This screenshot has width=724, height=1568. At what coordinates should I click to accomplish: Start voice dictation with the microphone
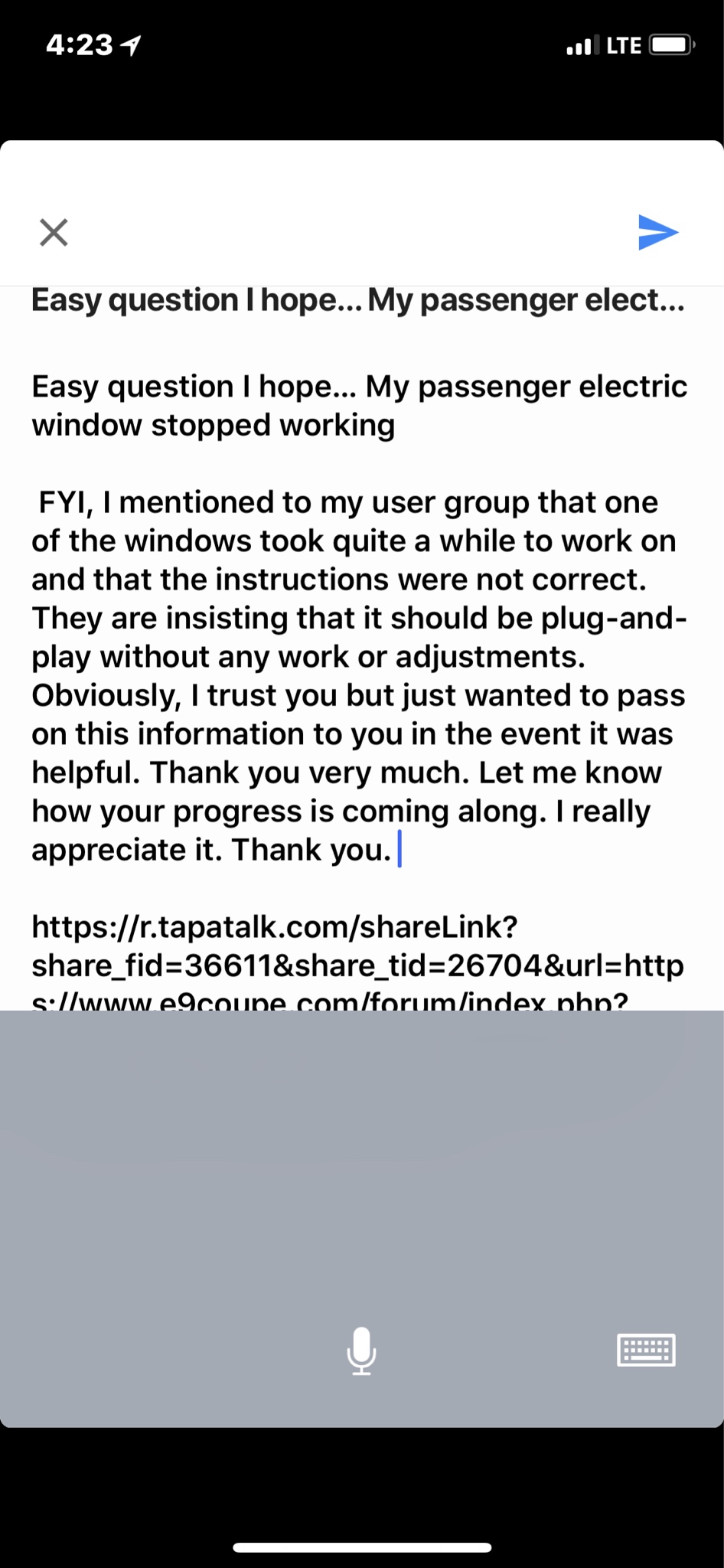click(x=361, y=1351)
